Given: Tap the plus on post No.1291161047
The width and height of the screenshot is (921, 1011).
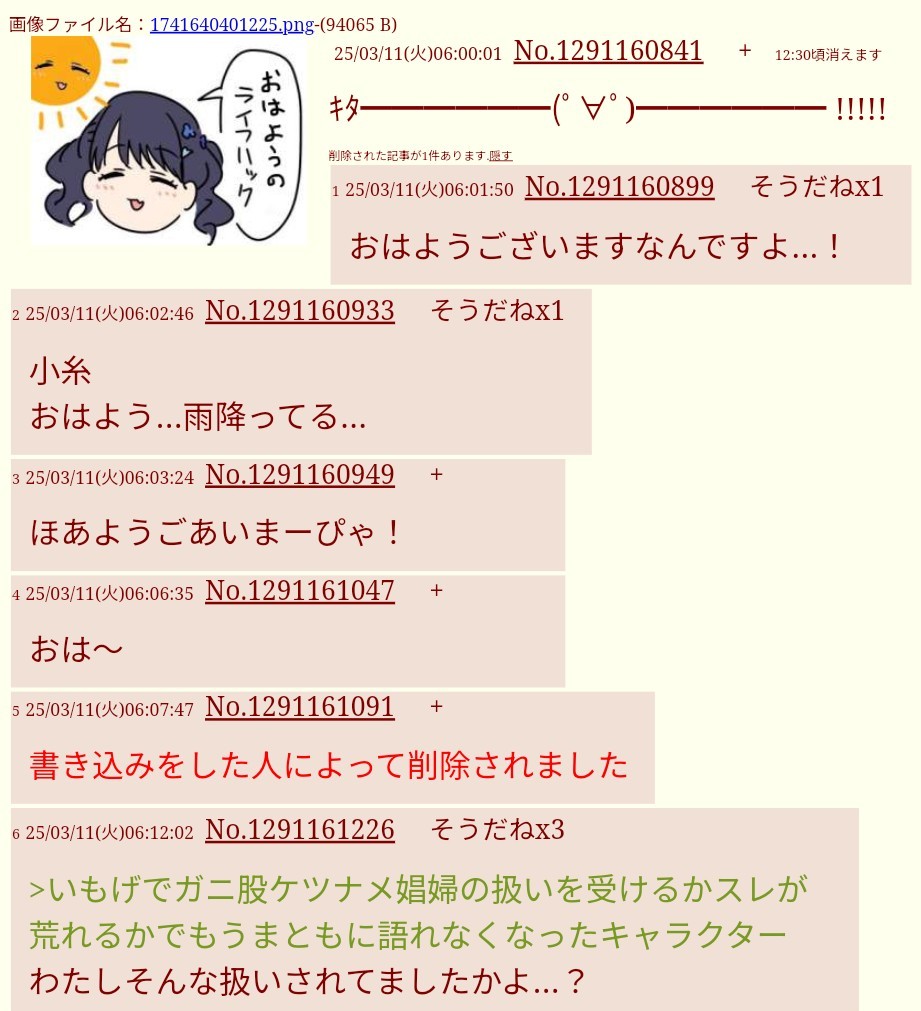Looking at the screenshot, I should [436, 591].
